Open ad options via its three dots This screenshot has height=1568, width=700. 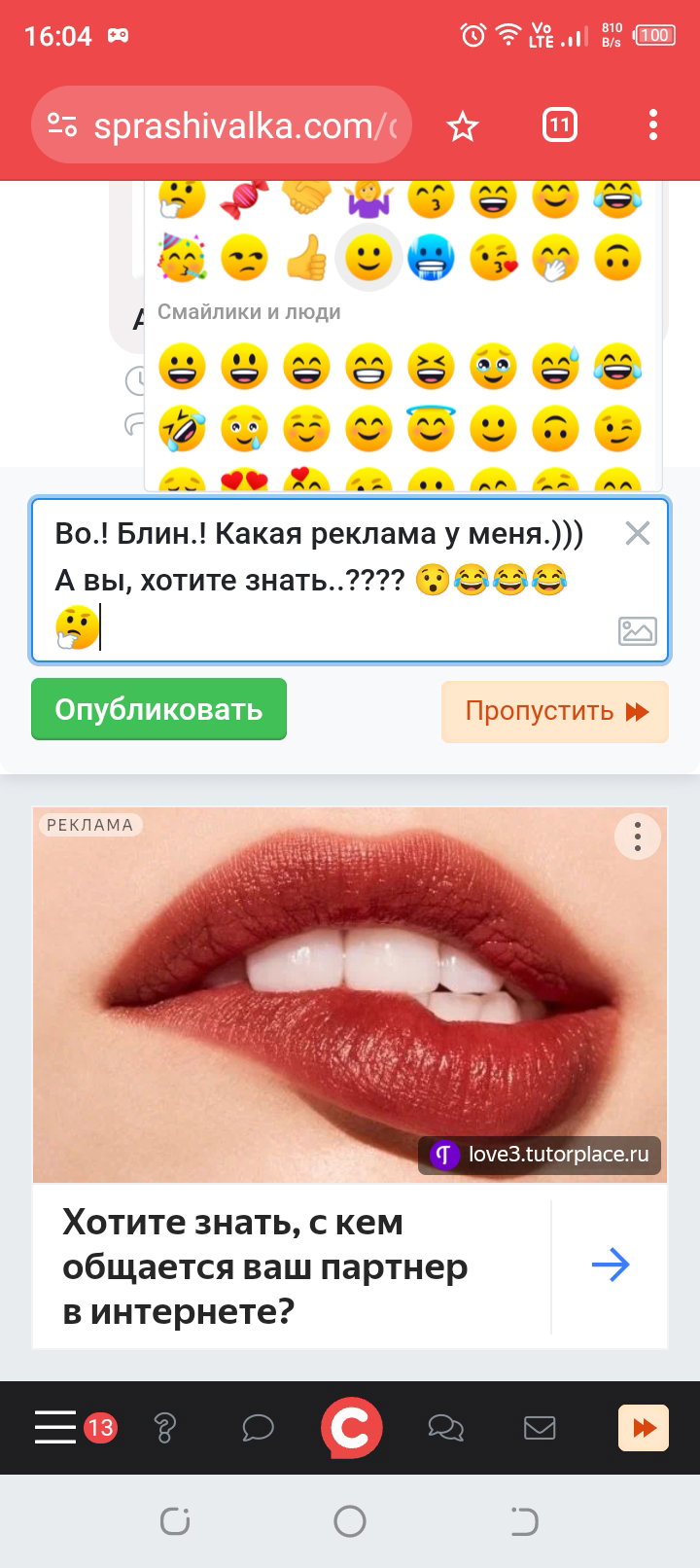[x=638, y=837]
